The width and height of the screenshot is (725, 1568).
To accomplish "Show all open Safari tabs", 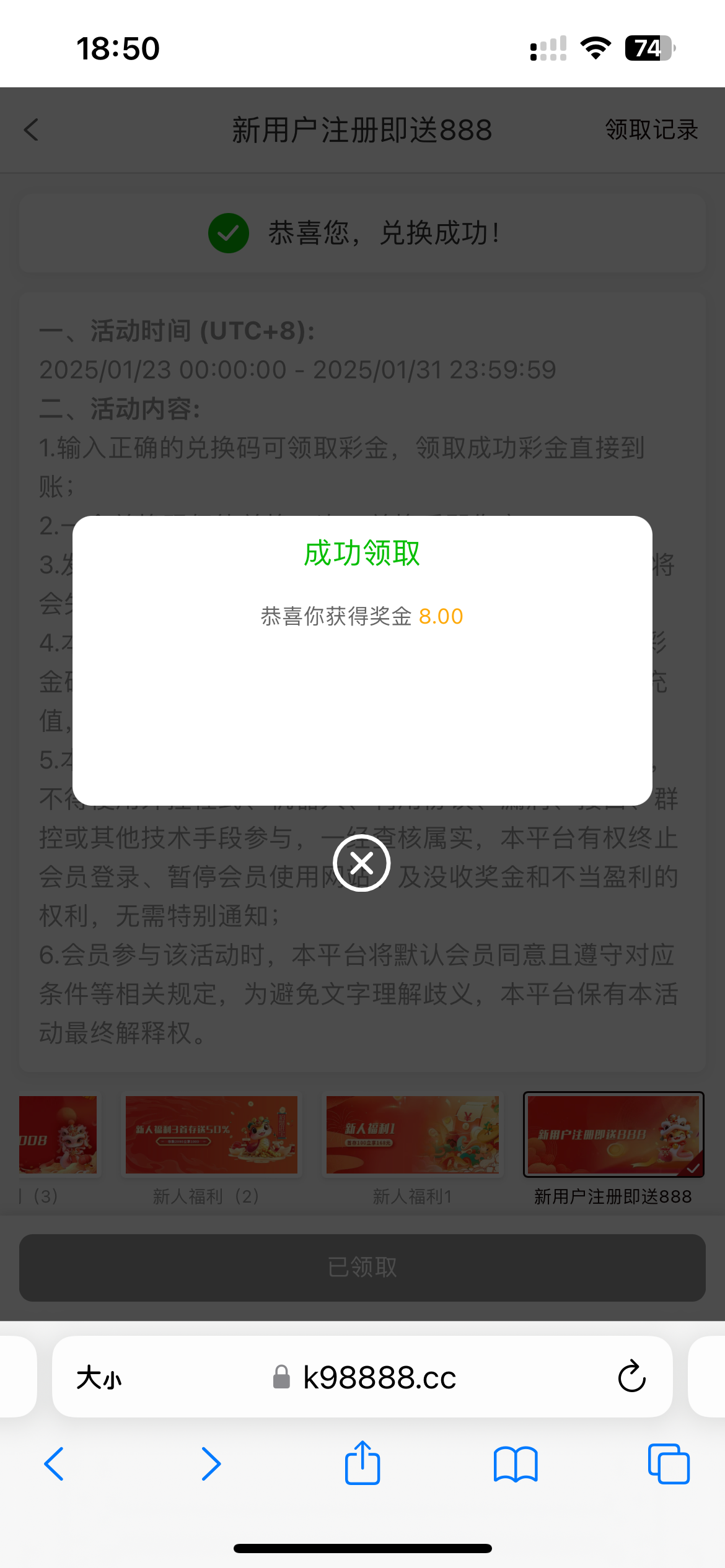I will click(x=669, y=1464).
